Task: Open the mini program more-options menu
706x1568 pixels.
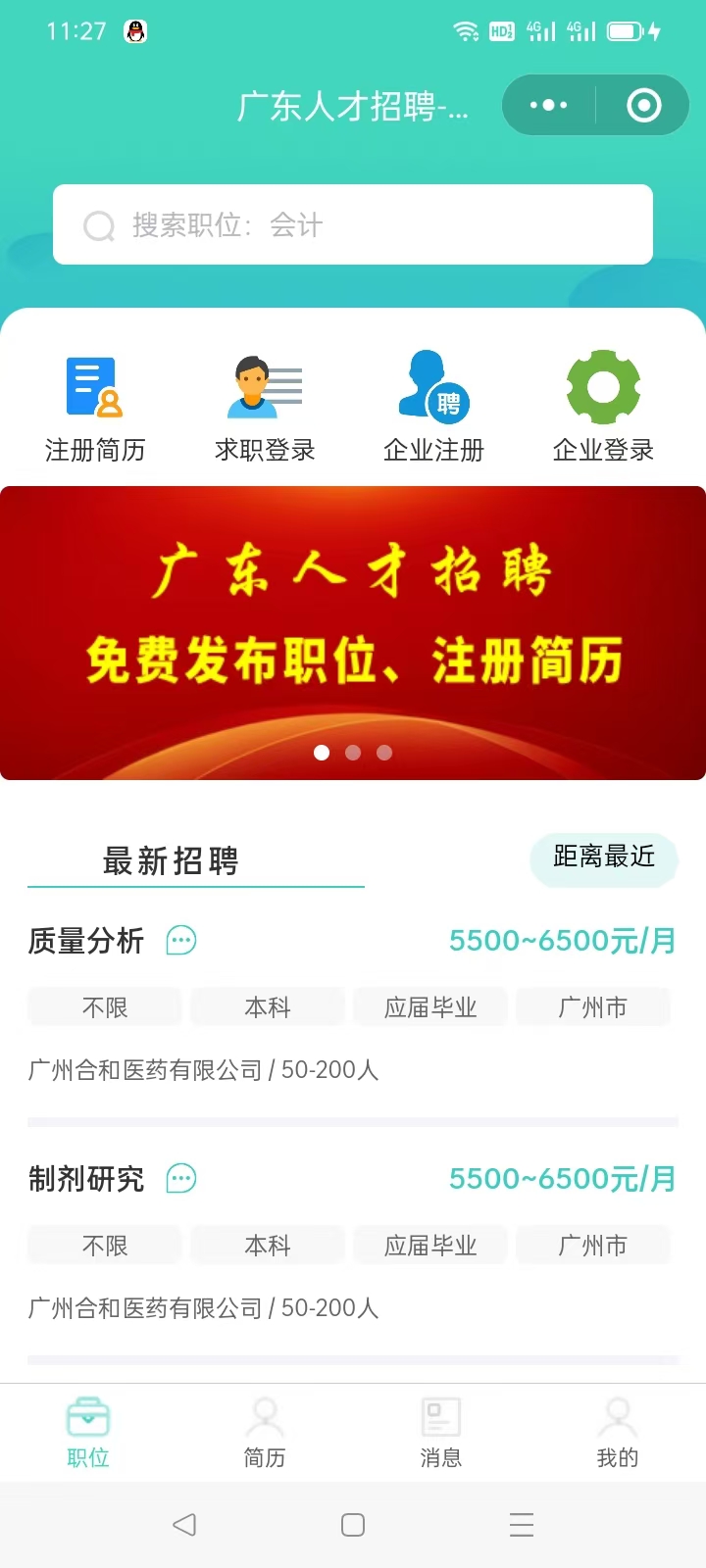Action: [548, 105]
